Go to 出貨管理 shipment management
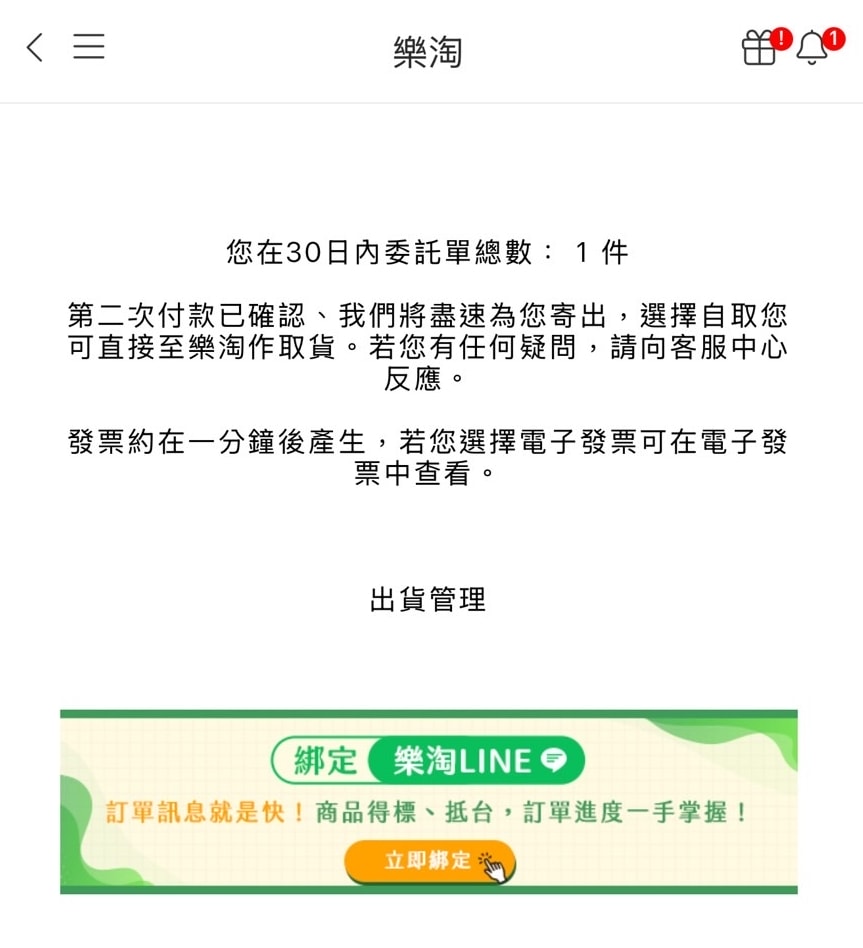 [x=428, y=600]
